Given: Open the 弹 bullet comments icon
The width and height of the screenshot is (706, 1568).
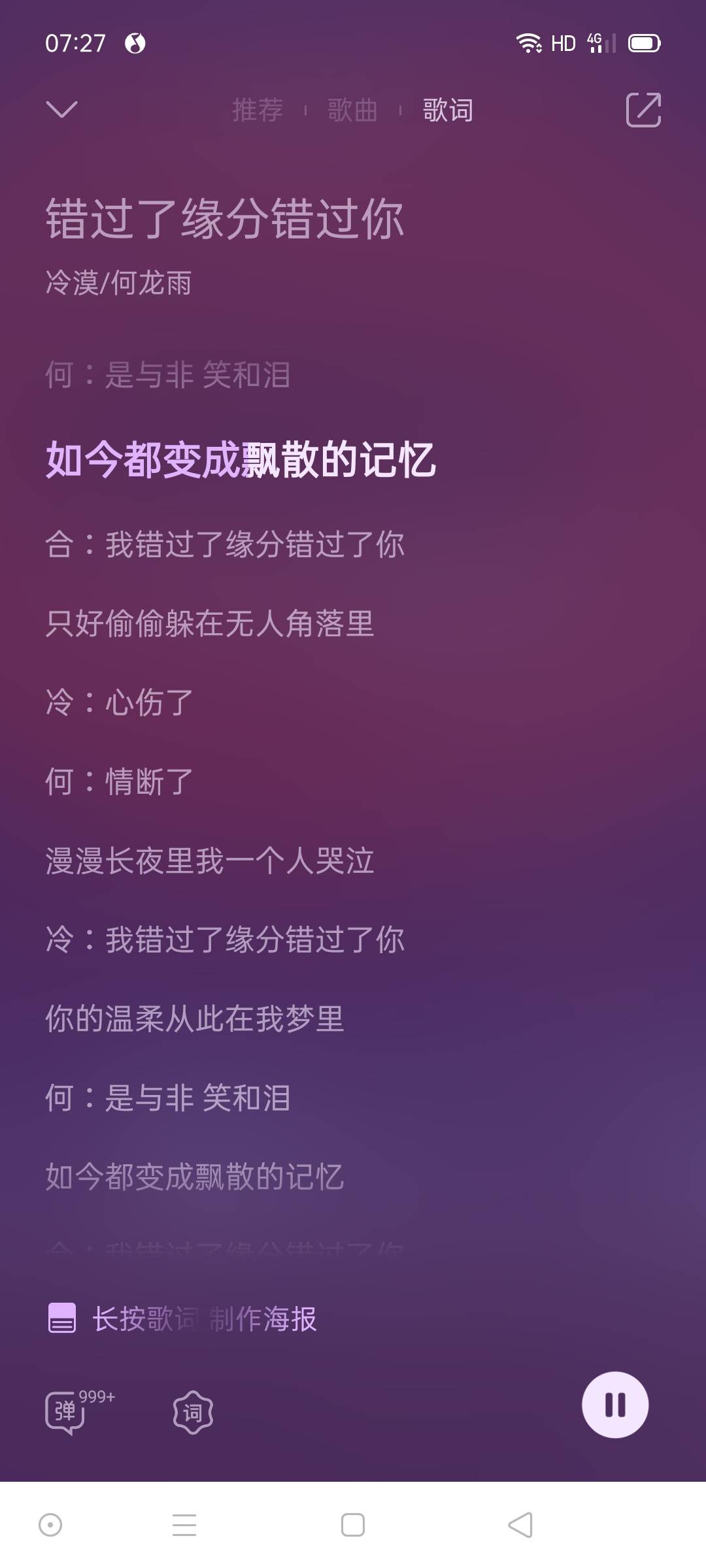Looking at the screenshot, I should 65,1412.
